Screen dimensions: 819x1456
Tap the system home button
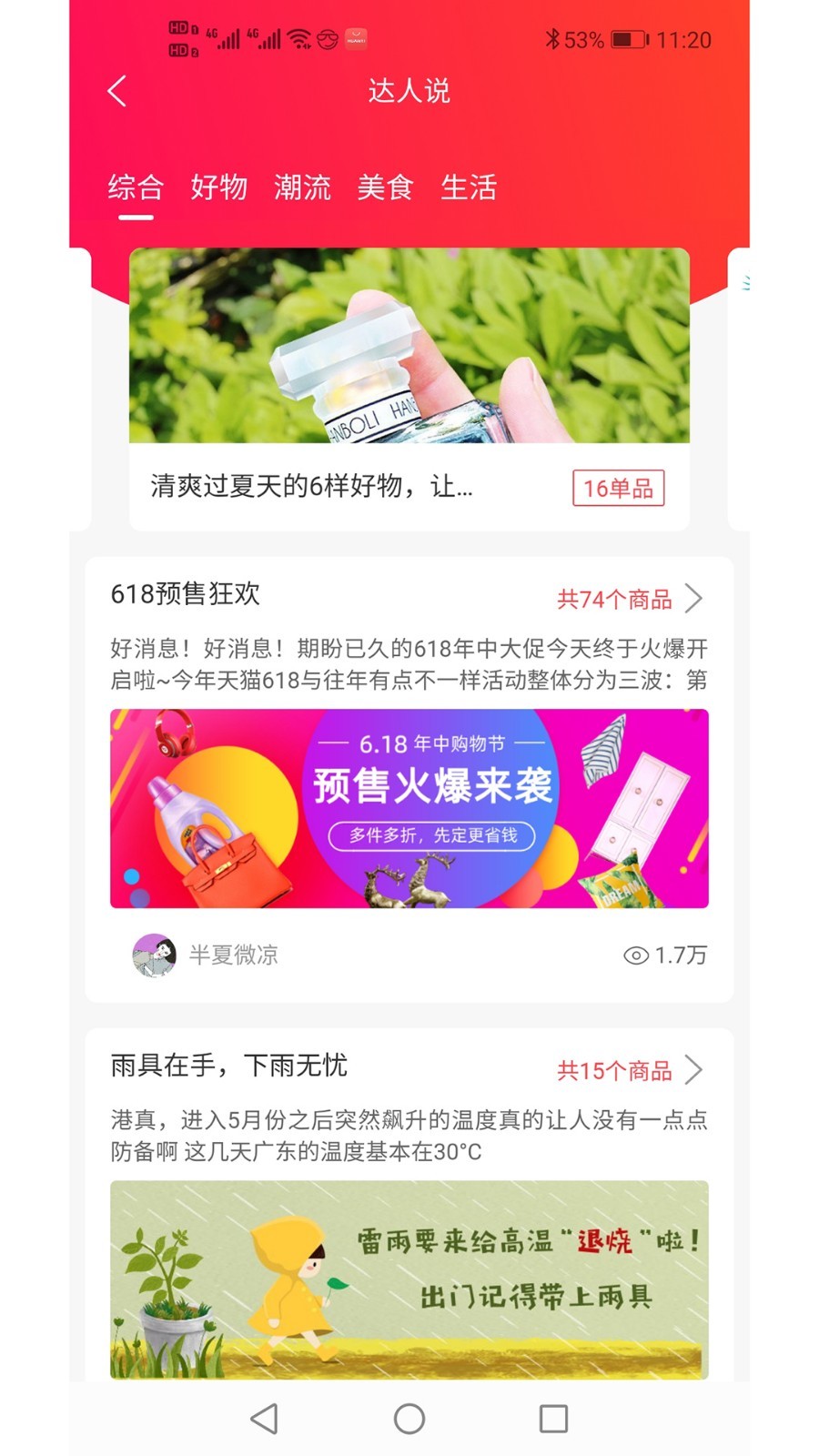click(x=409, y=1418)
